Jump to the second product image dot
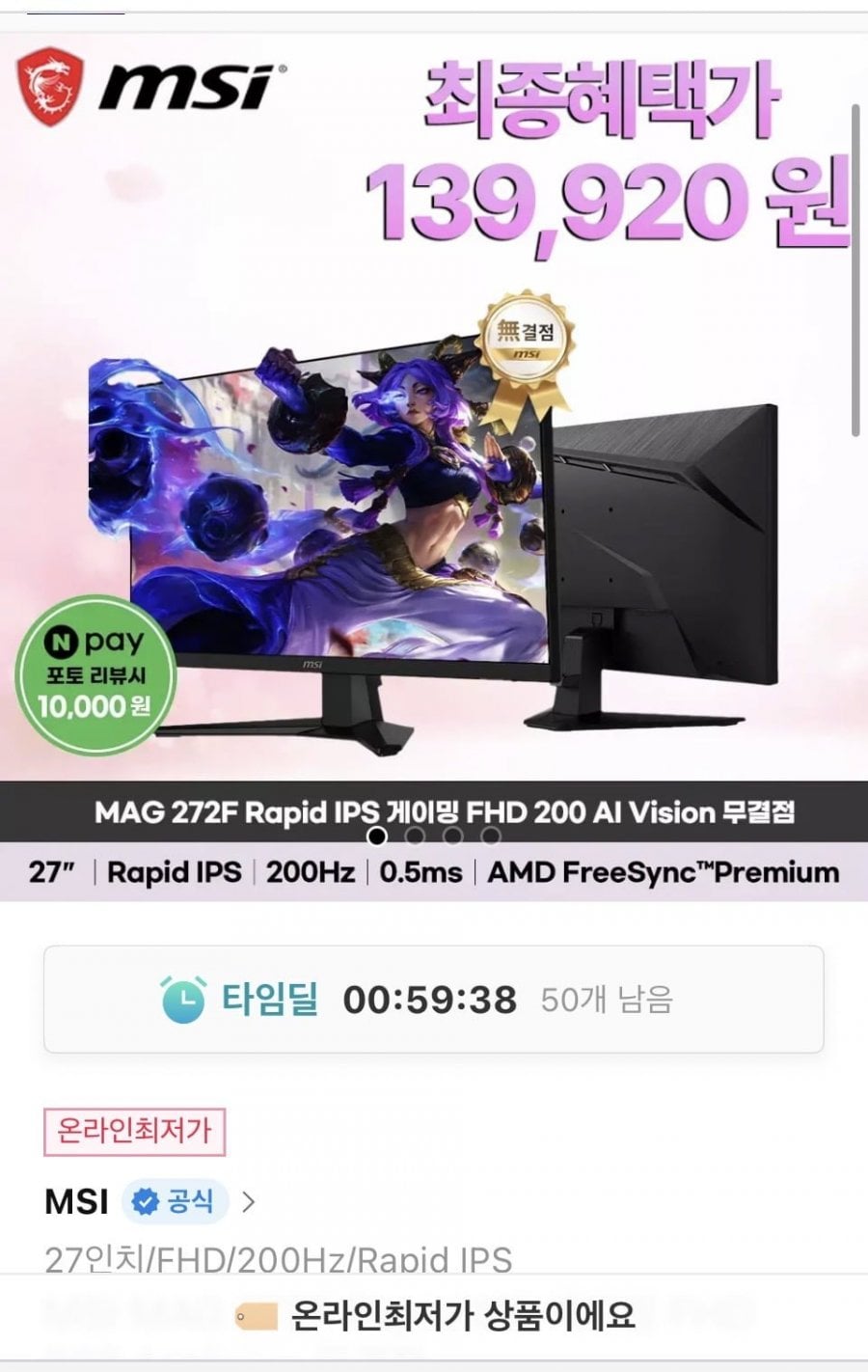Viewport: 868px width, 1372px height. [416, 836]
